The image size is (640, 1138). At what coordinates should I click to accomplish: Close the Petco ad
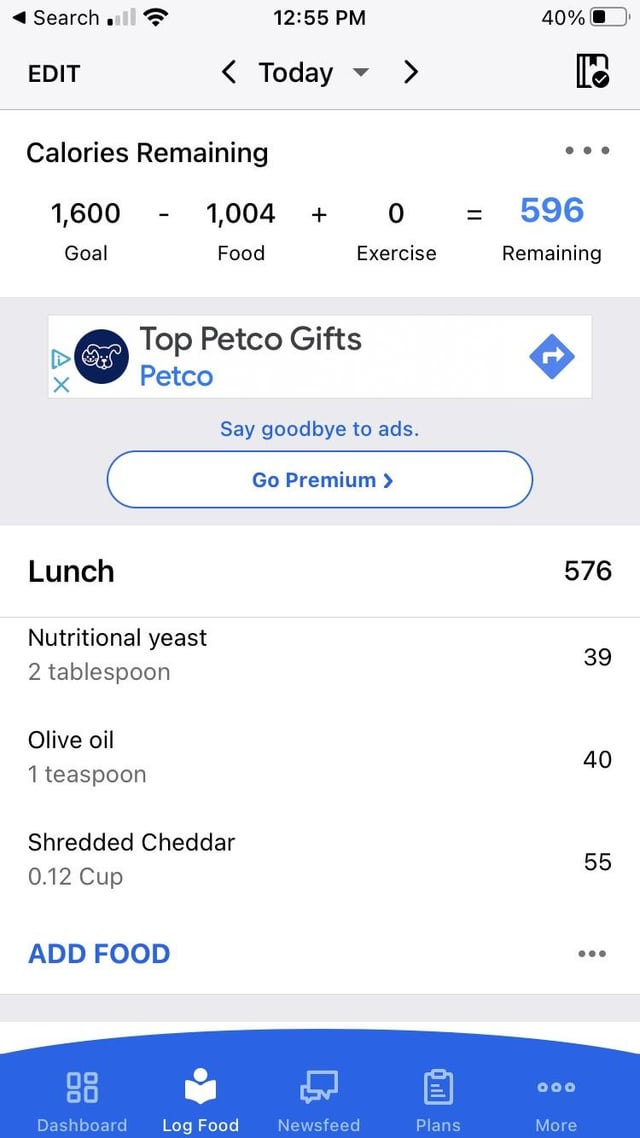62,385
